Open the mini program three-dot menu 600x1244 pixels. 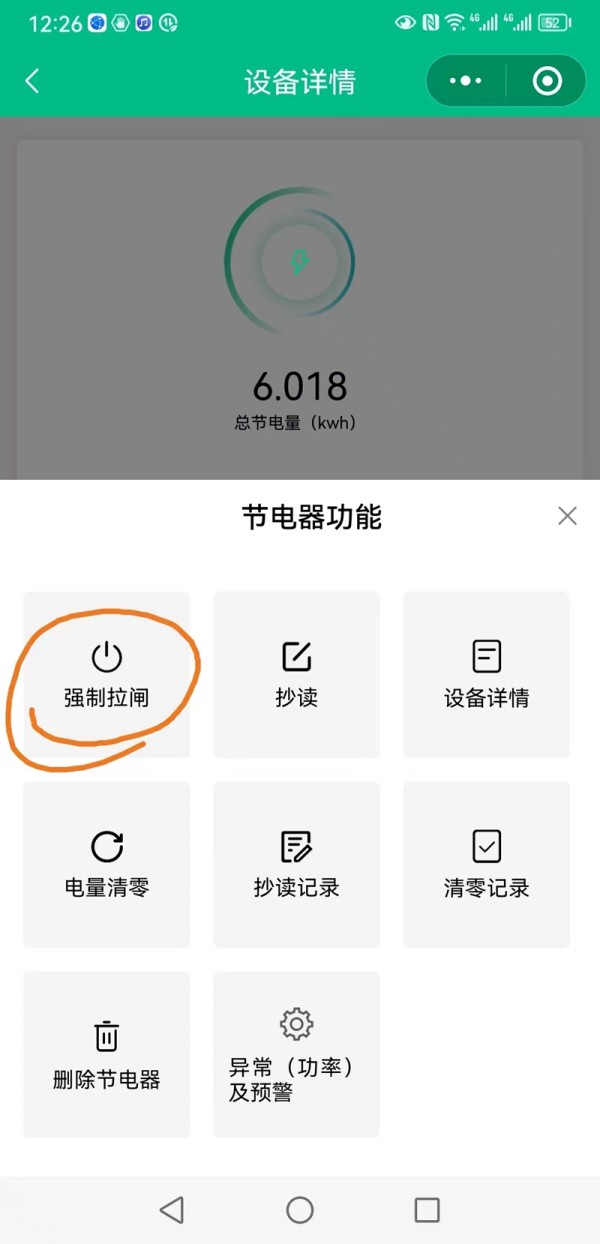click(x=466, y=81)
